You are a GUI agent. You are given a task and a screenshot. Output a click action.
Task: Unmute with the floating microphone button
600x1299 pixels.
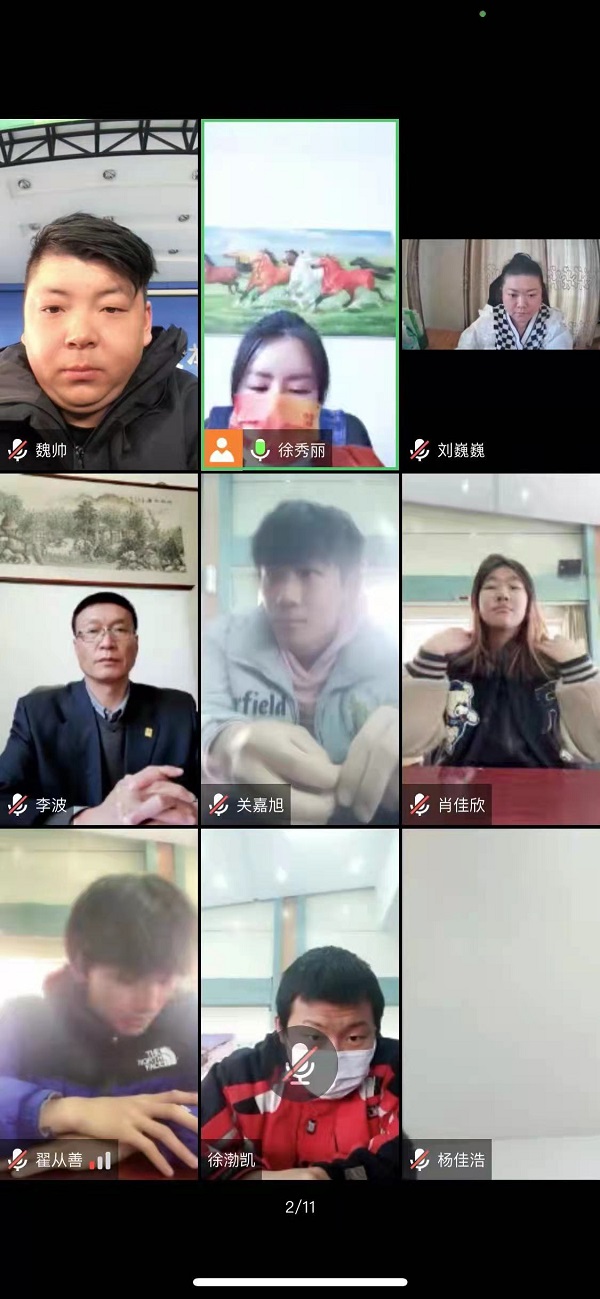(302, 1063)
